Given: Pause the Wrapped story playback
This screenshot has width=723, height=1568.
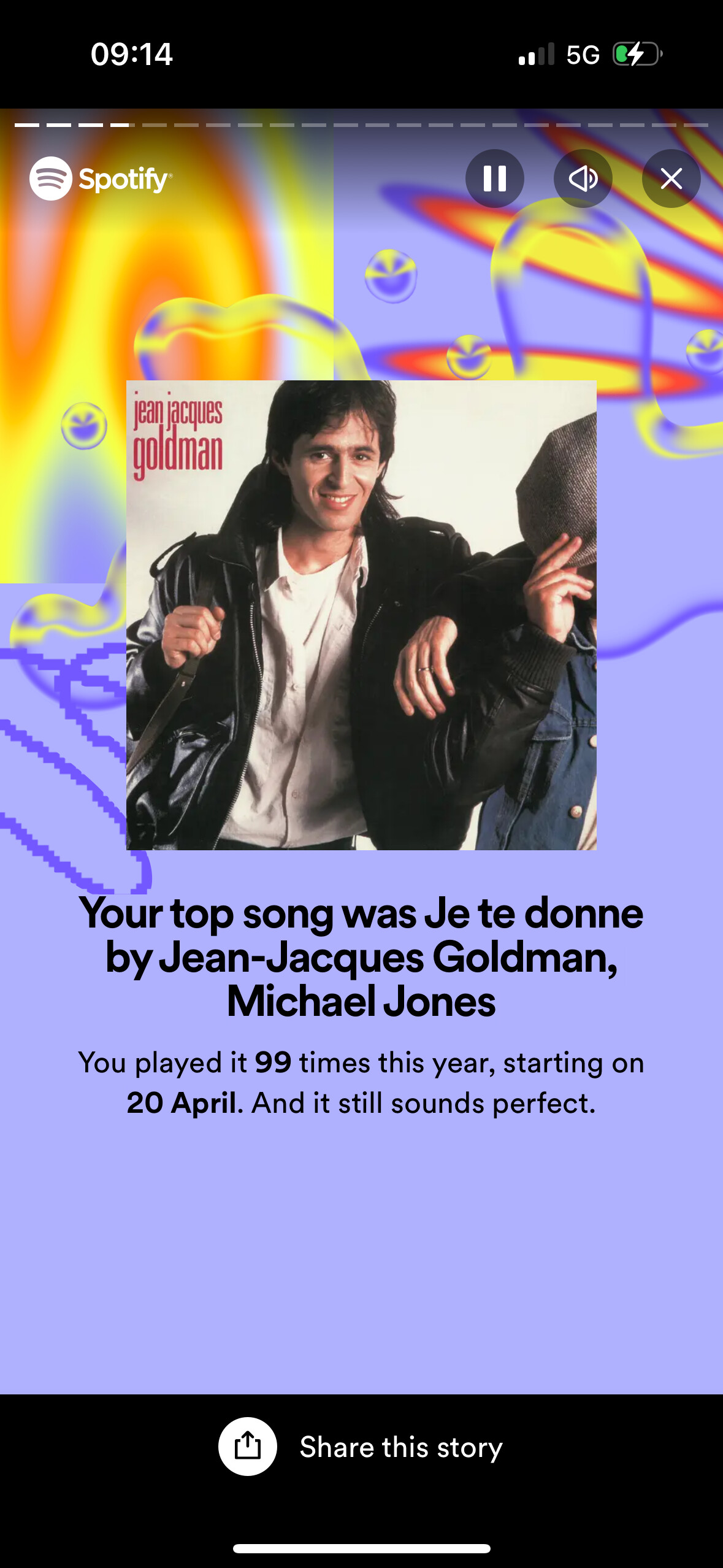Looking at the screenshot, I should pos(494,179).
